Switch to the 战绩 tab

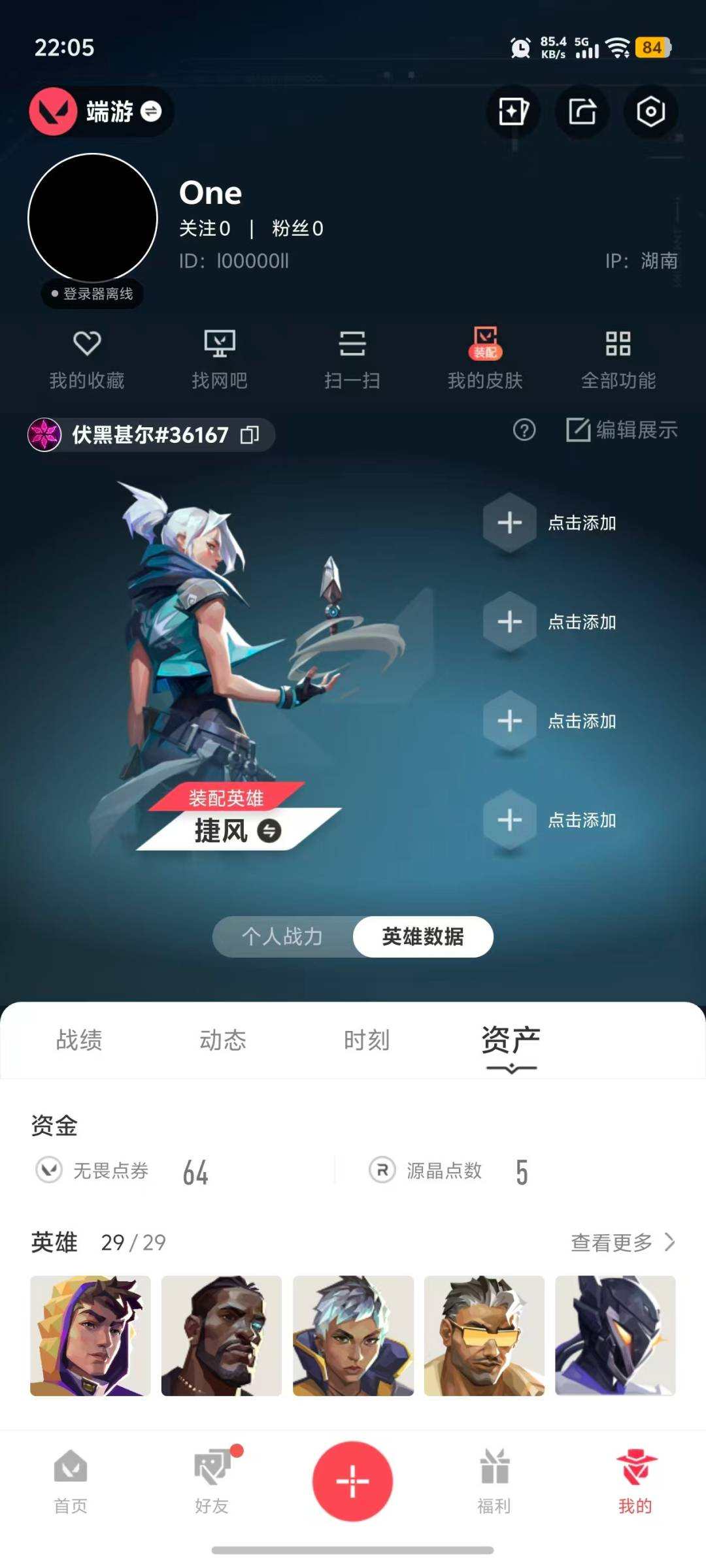78,1040
